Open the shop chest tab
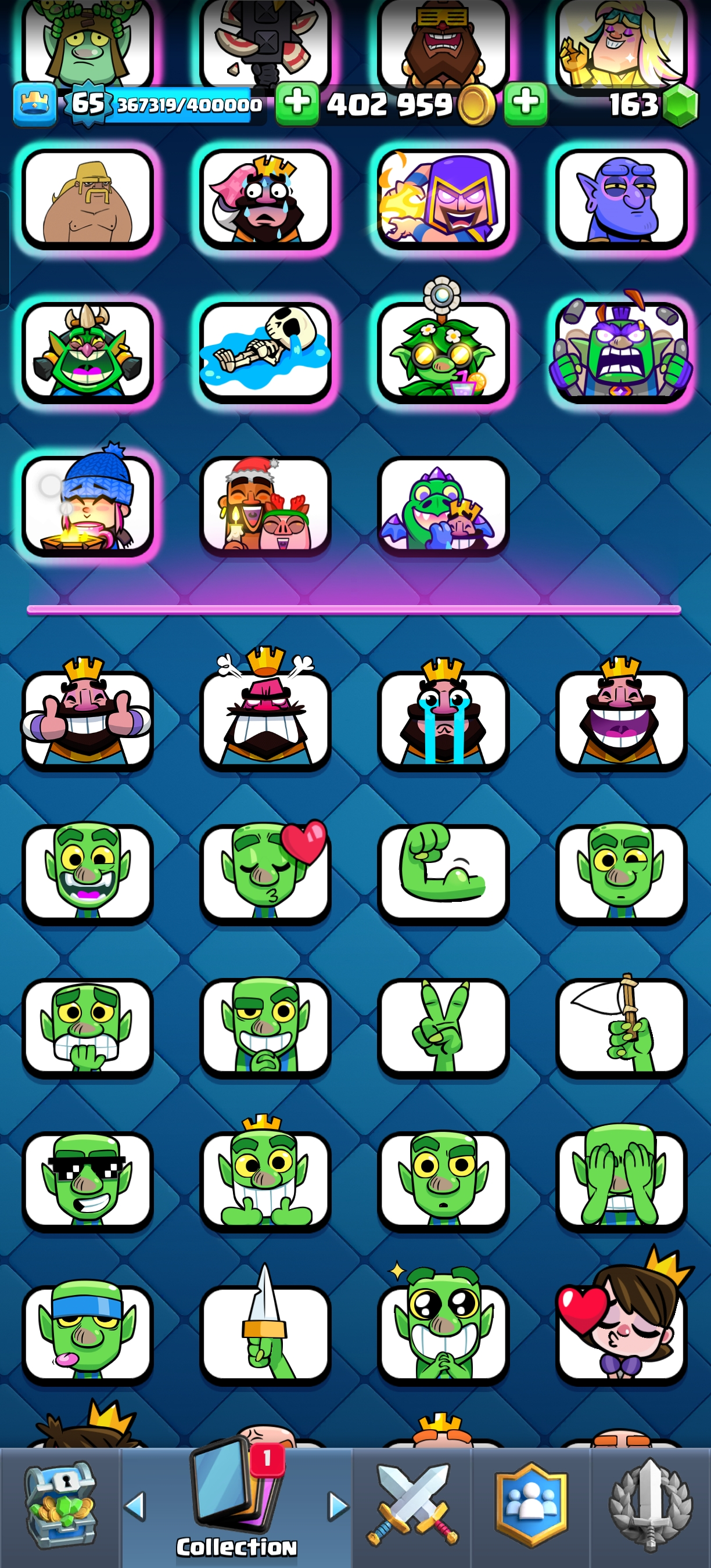Viewport: 711px width, 1568px height. pos(60,1505)
